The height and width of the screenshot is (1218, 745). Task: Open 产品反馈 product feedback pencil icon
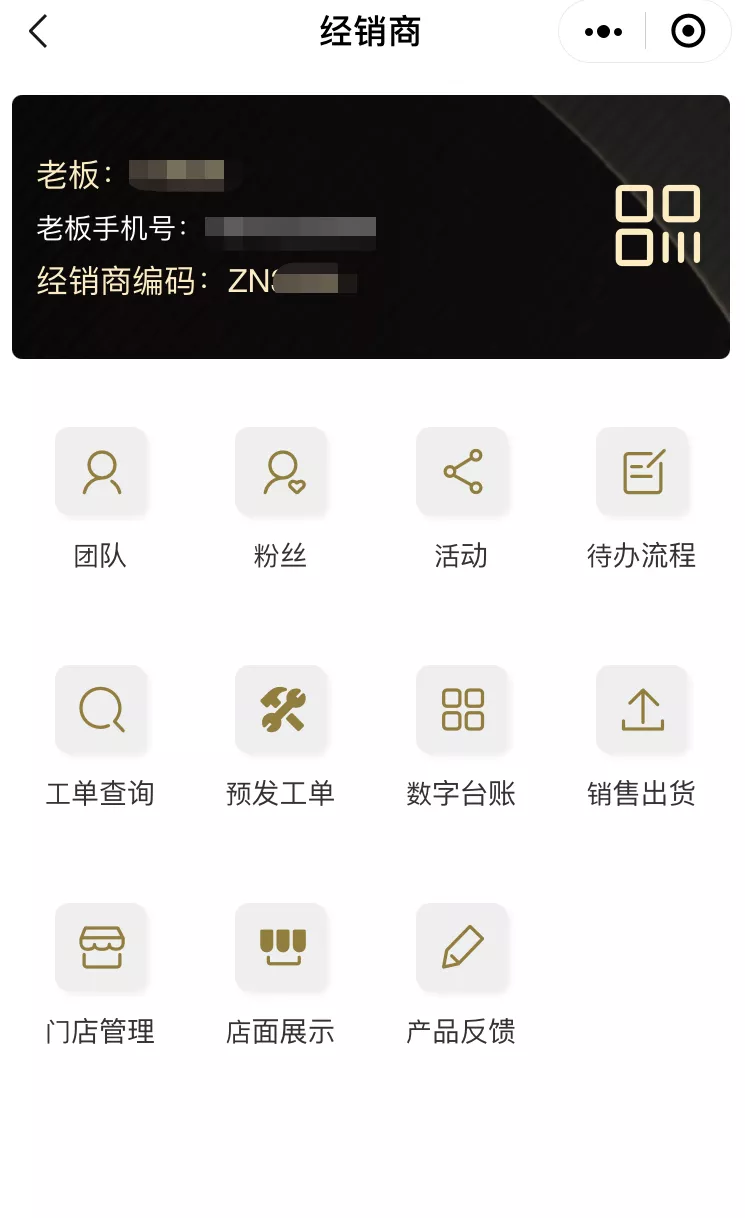(x=462, y=948)
